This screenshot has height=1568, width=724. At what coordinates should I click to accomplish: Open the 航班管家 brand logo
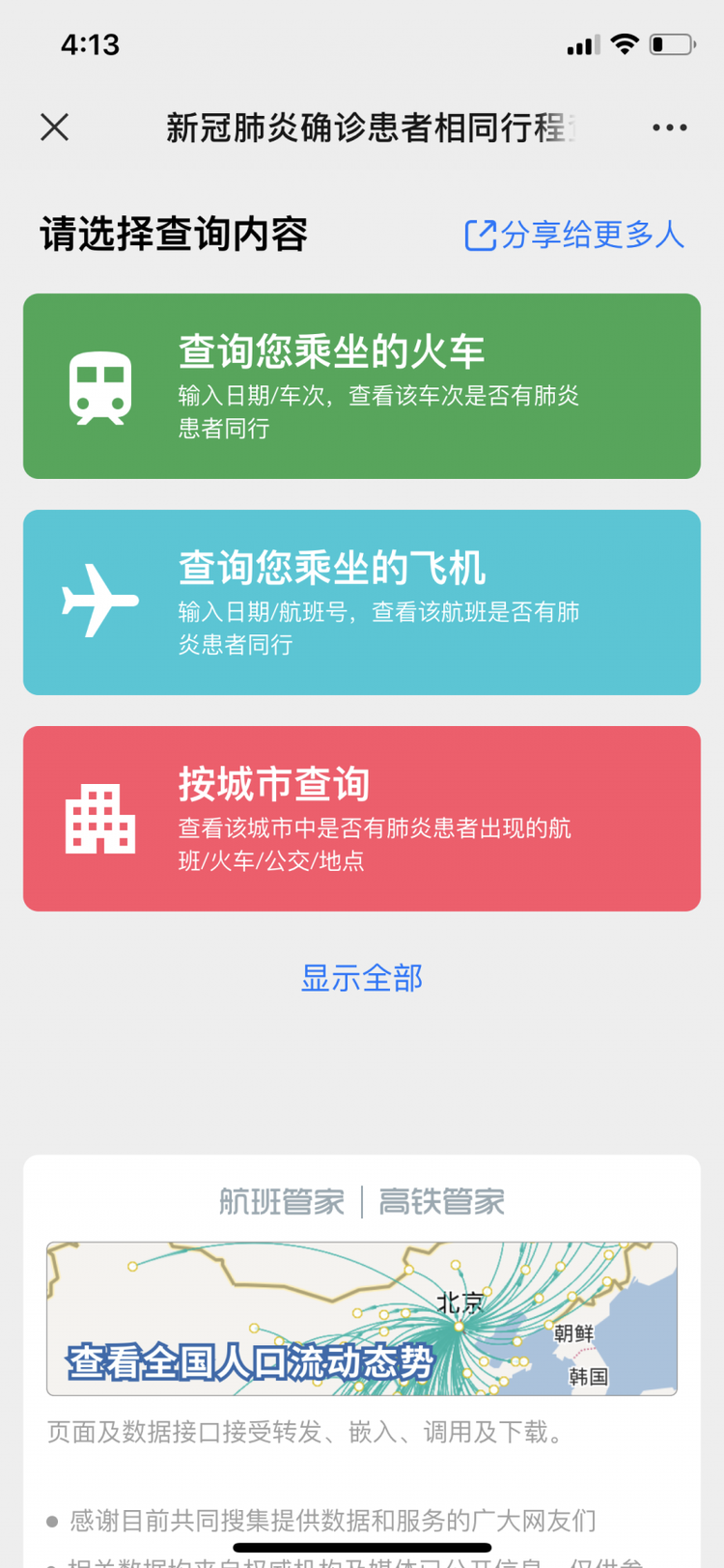[280, 1201]
